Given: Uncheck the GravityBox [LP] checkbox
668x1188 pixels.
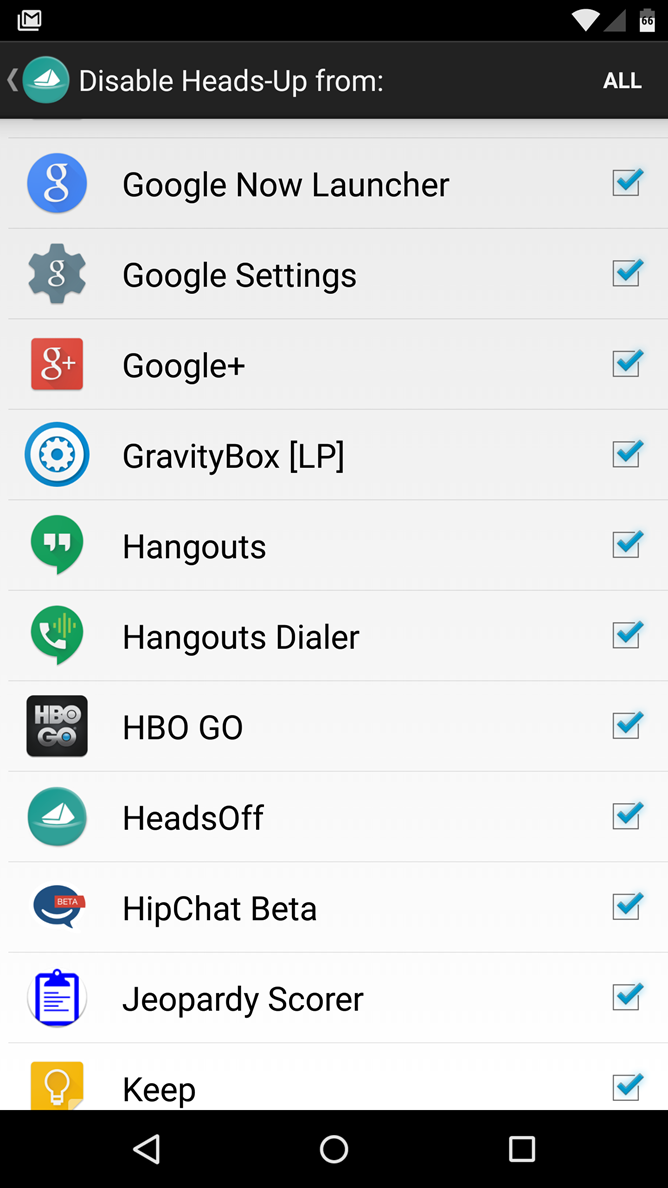Looking at the screenshot, I should (626, 455).
